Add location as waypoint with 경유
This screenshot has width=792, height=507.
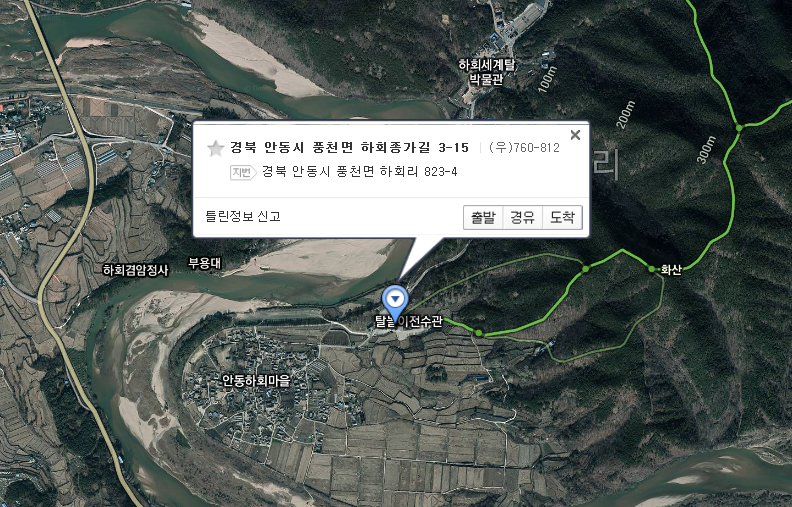pyautogui.click(x=522, y=217)
